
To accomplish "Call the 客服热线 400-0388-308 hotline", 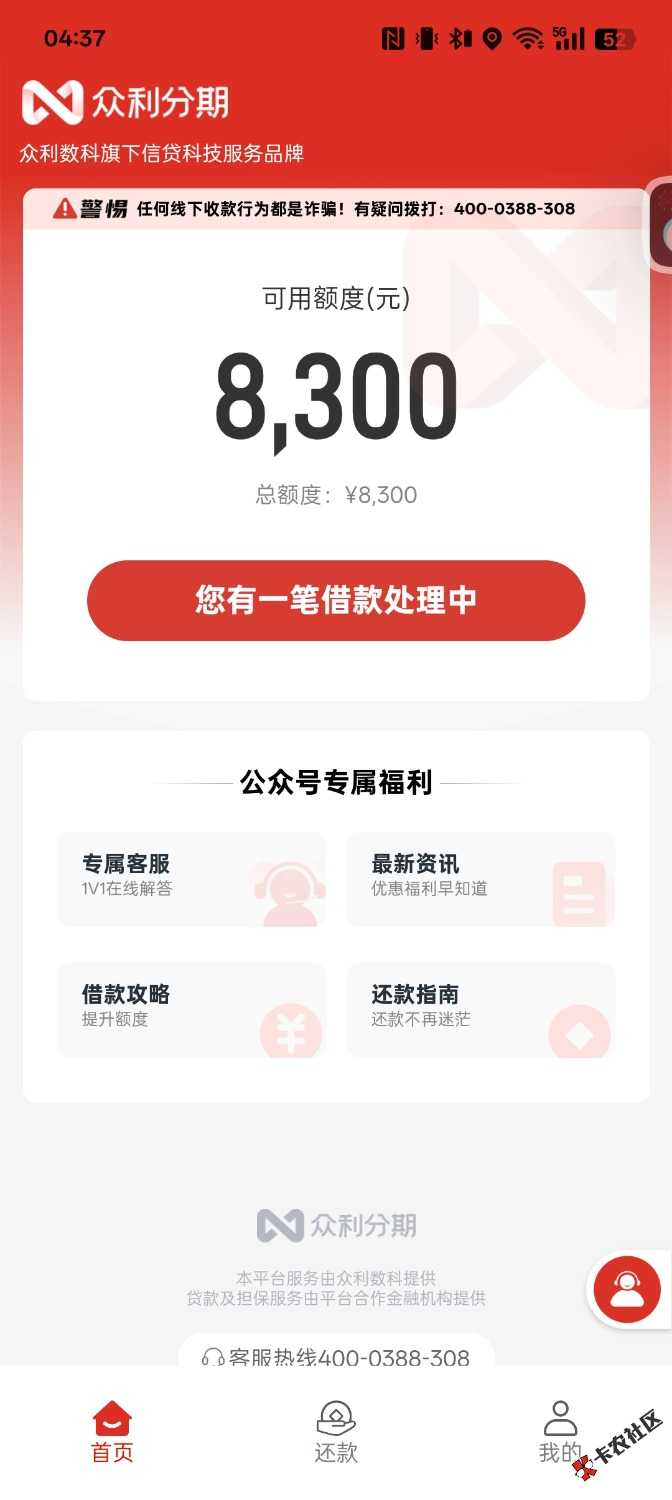I will [336, 1356].
